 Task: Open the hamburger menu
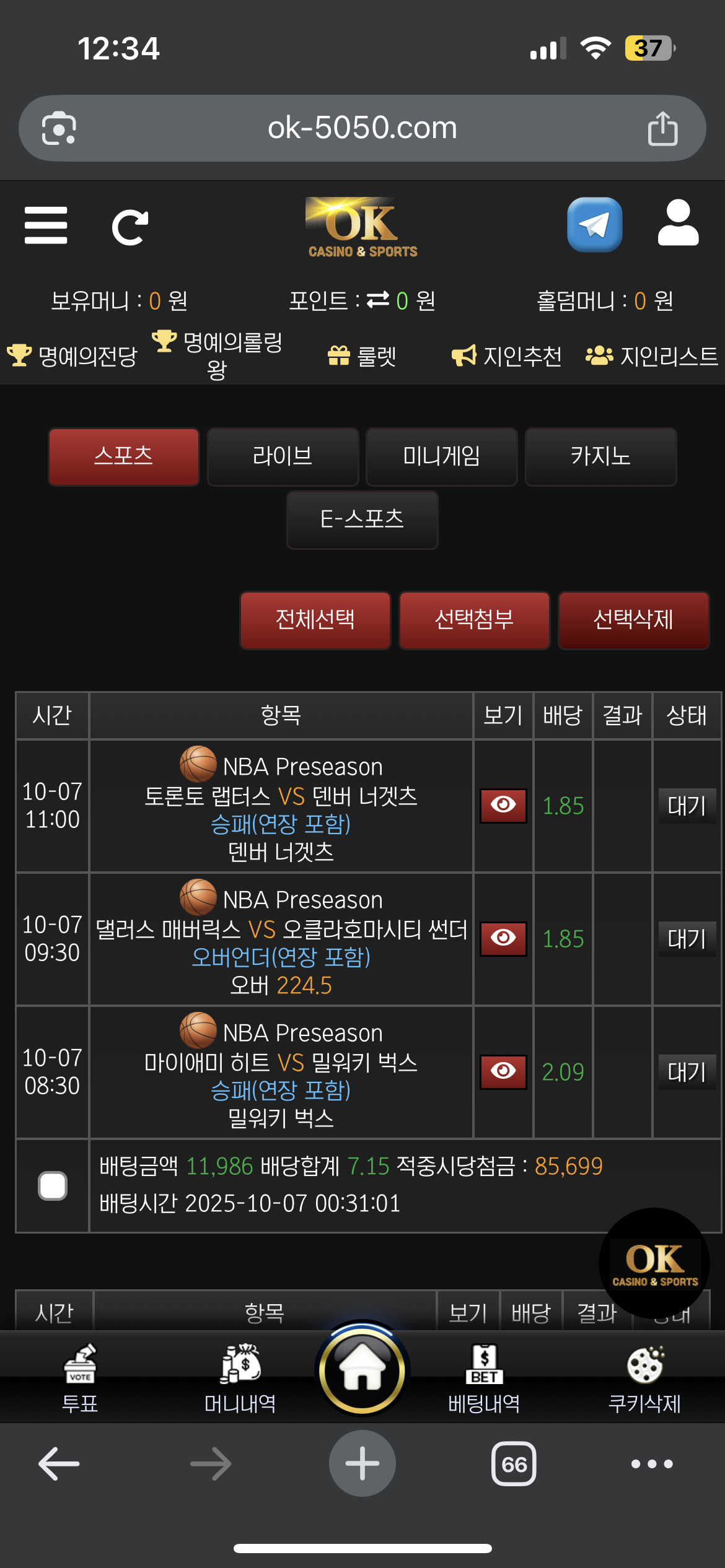[x=46, y=225]
